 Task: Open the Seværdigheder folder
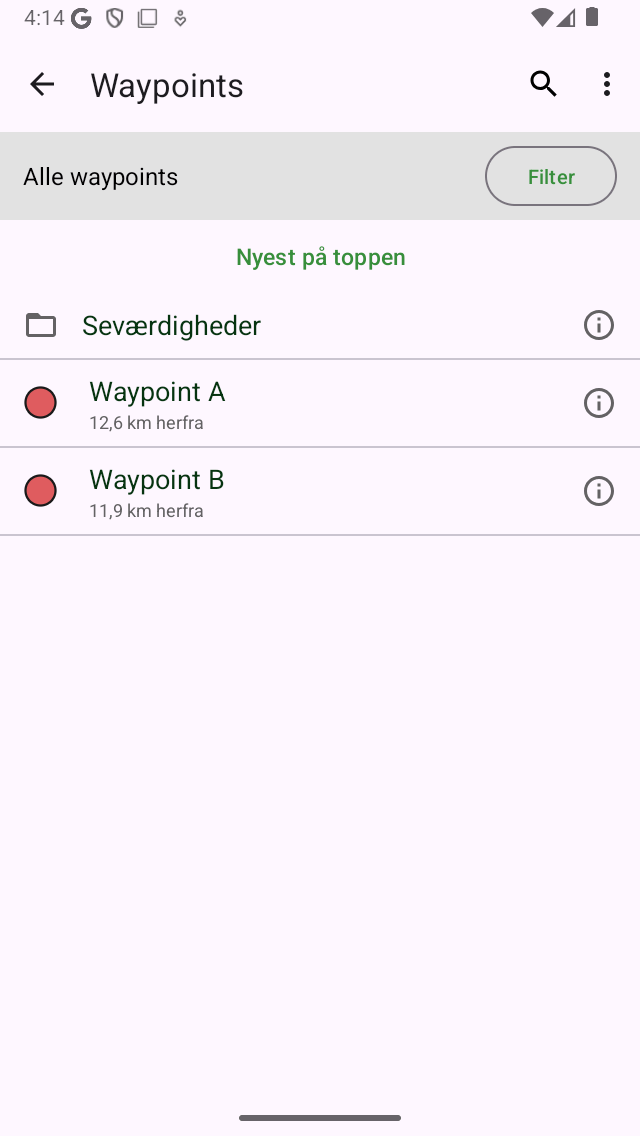[172, 326]
